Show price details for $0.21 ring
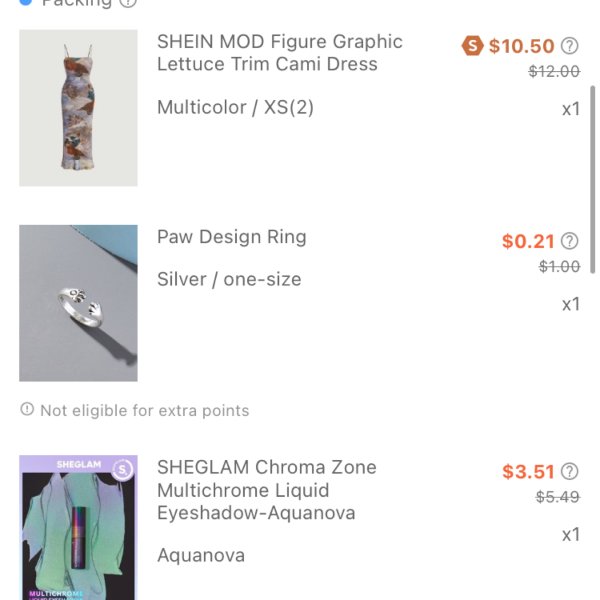600x600 pixels. tap(570, 241)
